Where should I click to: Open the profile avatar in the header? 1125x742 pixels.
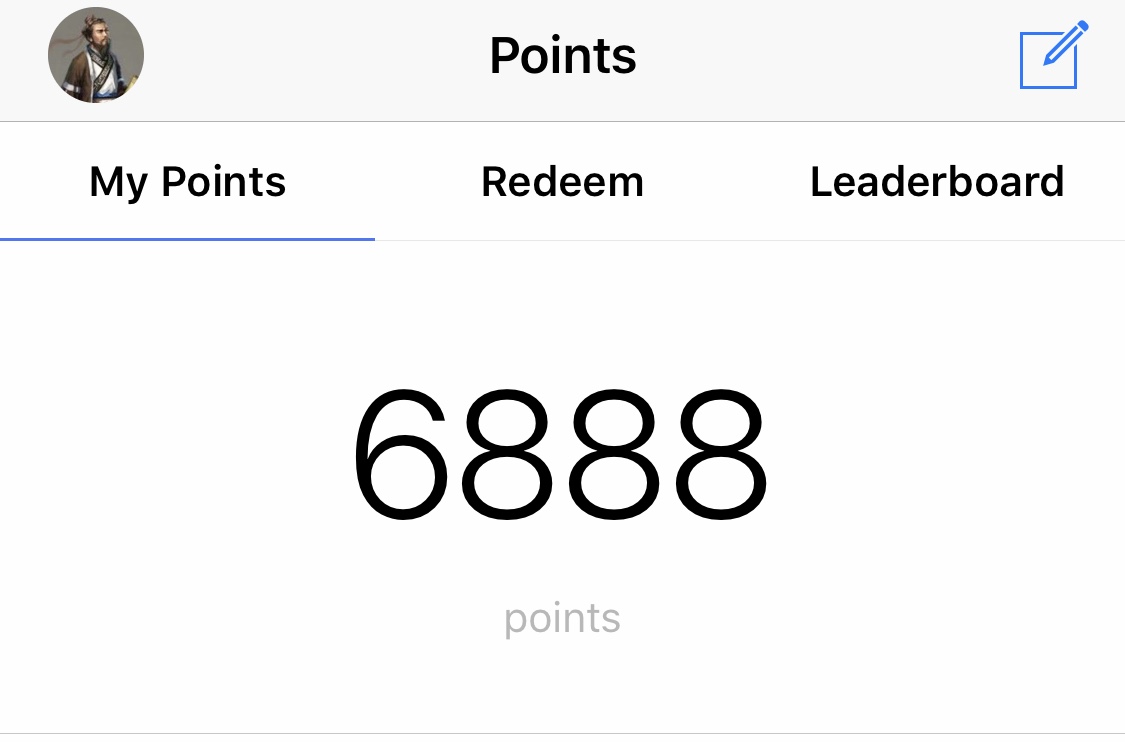click(96, 55)
